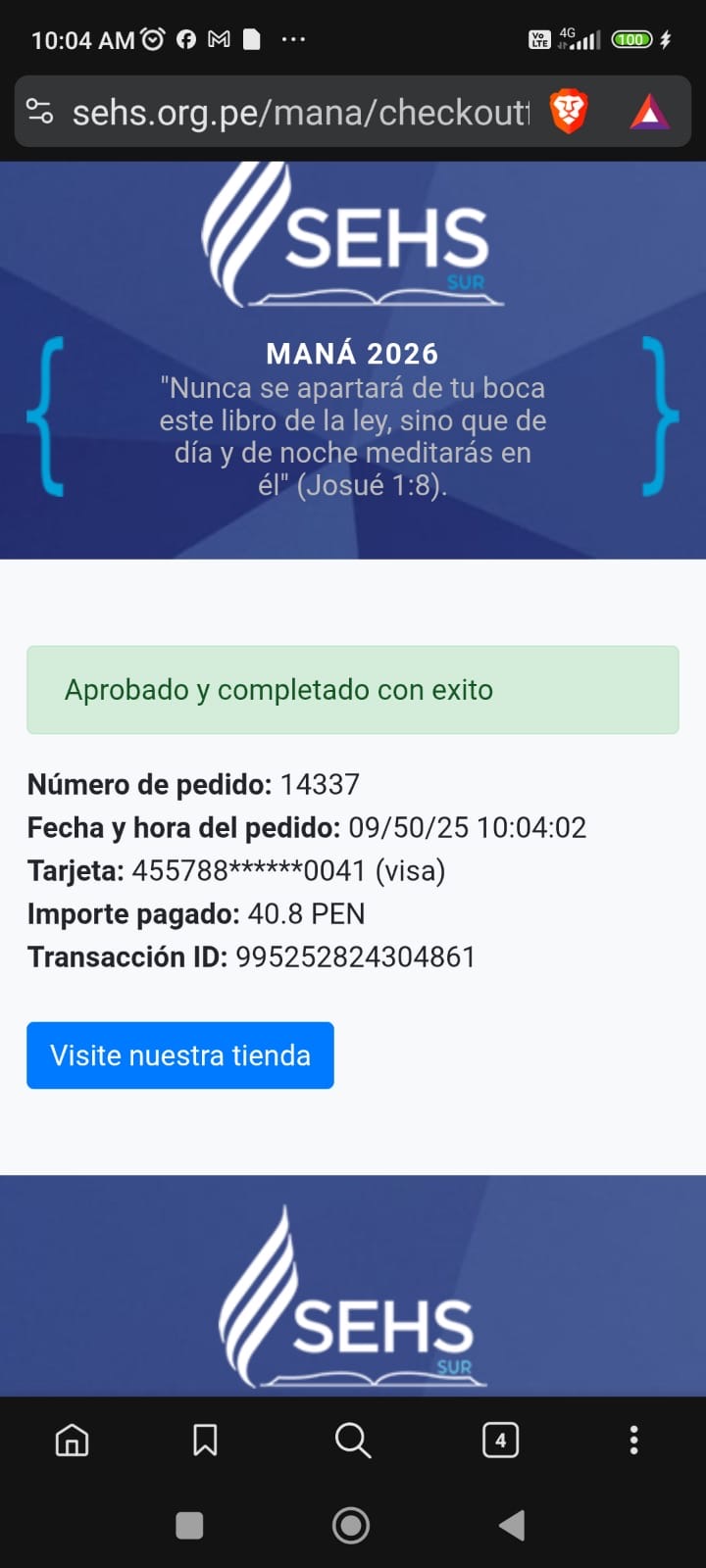Go back using system back button

click(513, 1525)
